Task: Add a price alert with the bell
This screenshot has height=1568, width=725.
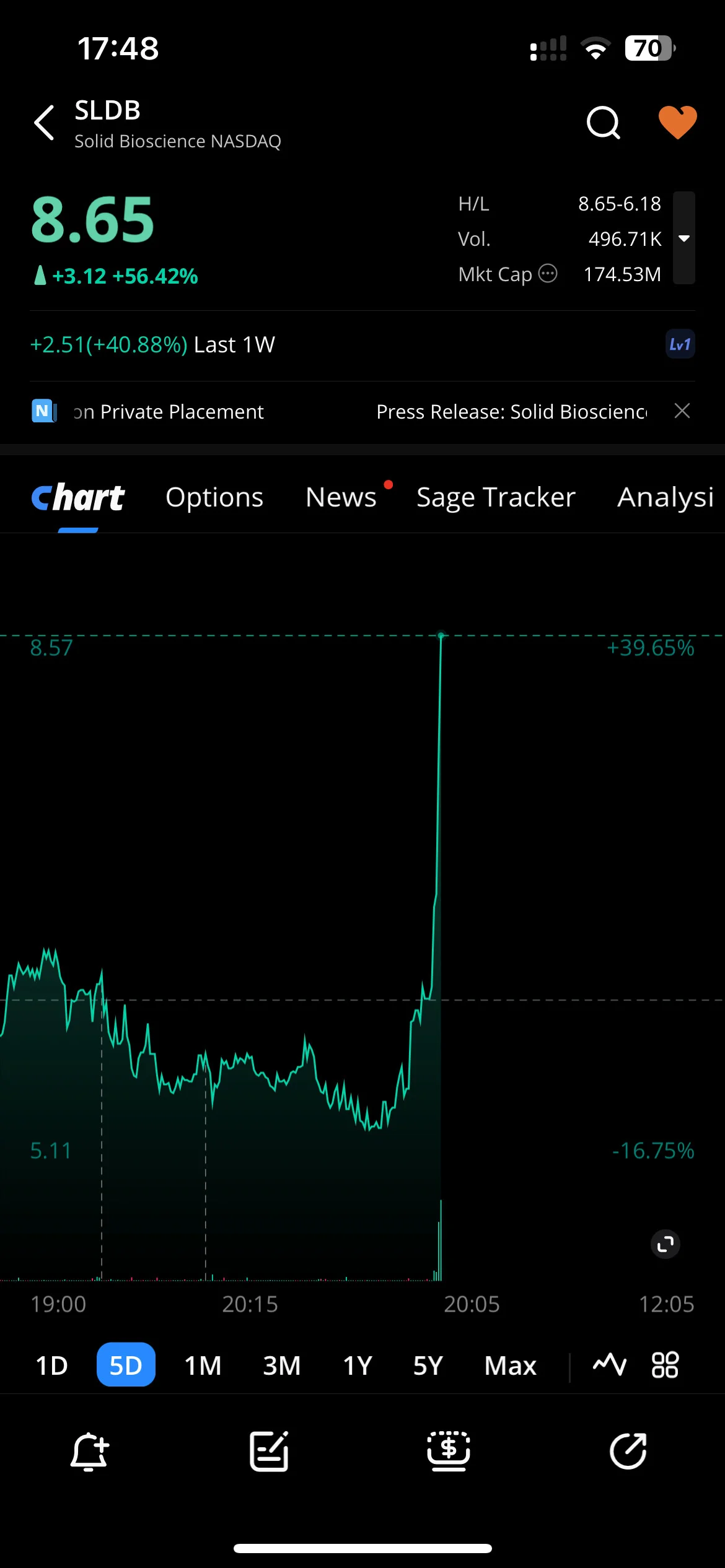Action: [x=90, y=1451]
